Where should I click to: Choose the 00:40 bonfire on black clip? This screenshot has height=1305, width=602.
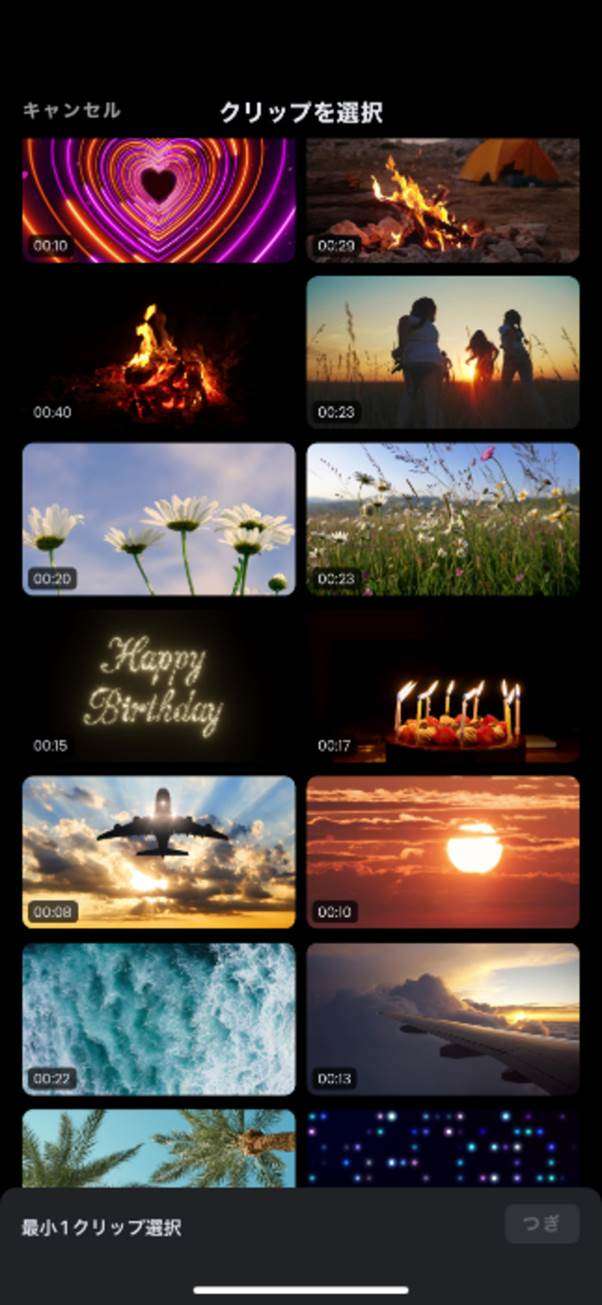point(159,353)
